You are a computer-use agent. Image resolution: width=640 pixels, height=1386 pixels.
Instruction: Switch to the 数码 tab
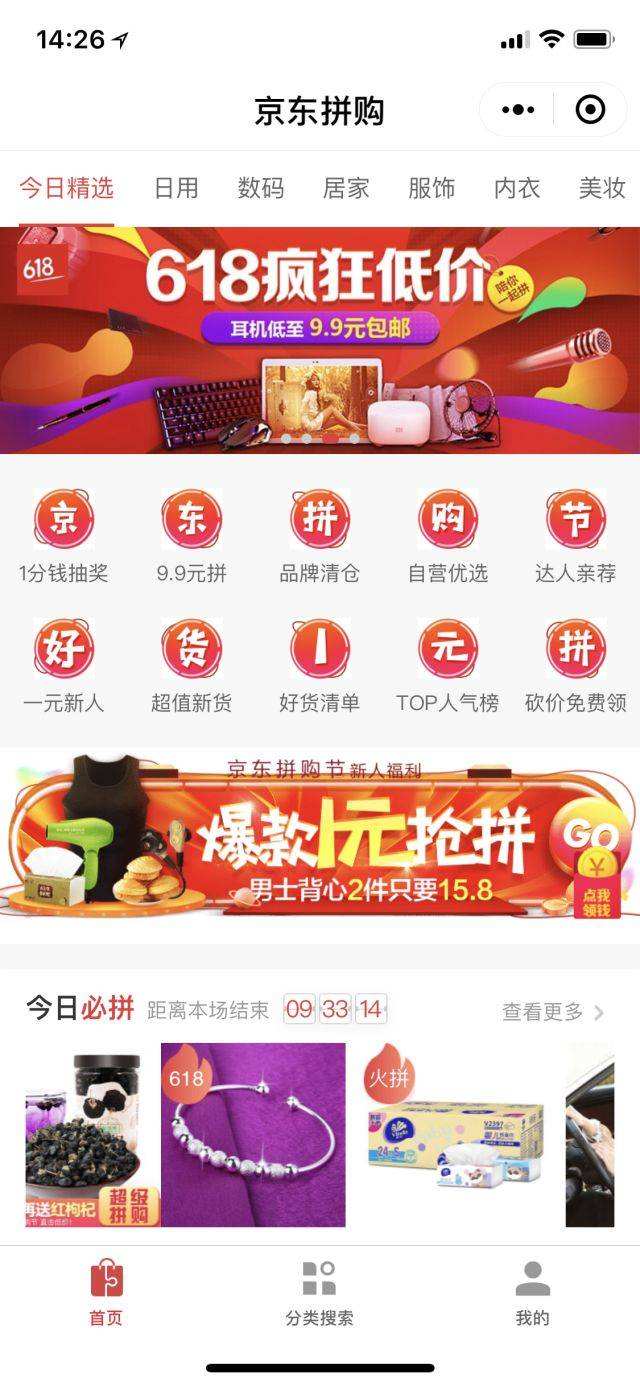click(x=261, y=188)
